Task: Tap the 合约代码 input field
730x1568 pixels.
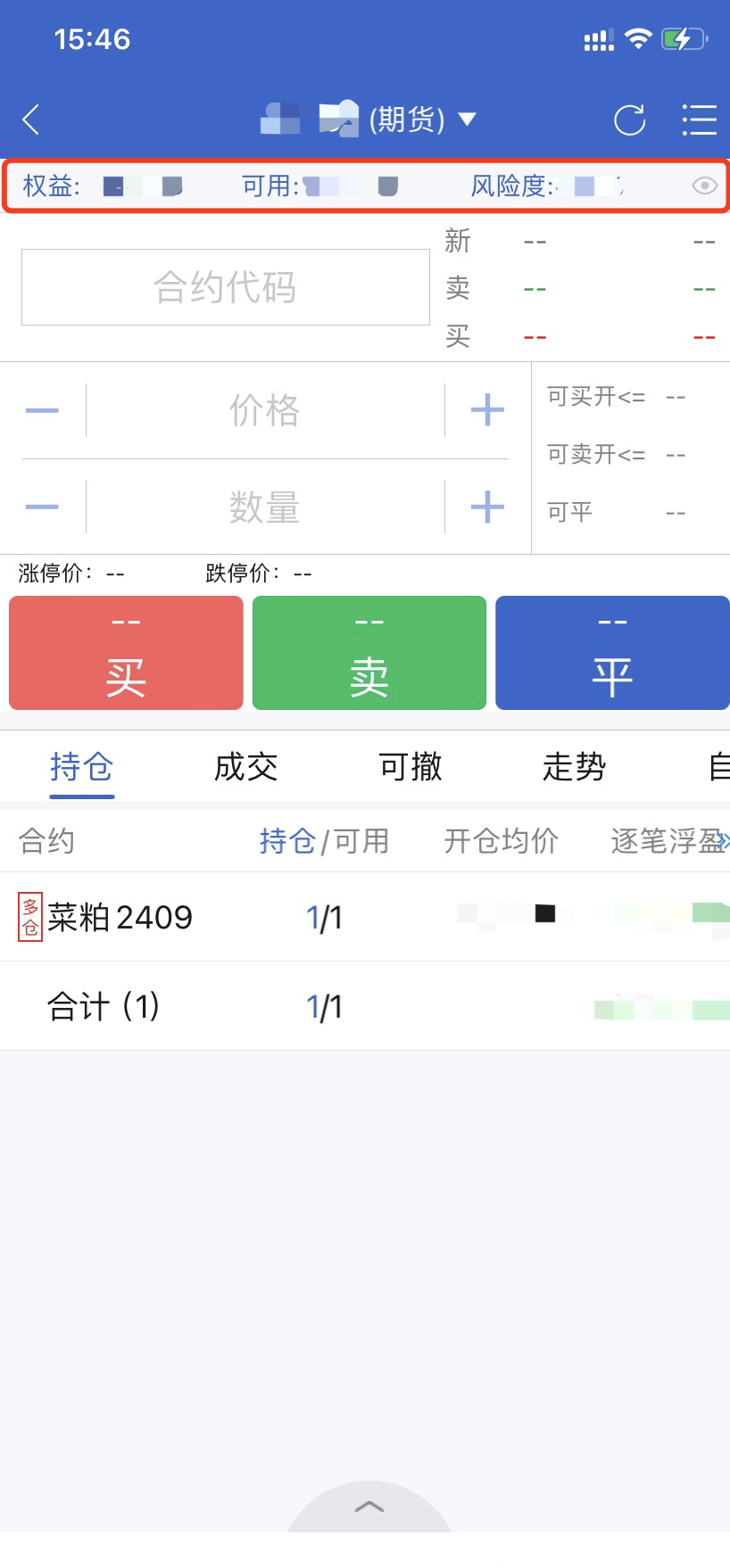Action: pyautogui.click(x=225, y=287)
